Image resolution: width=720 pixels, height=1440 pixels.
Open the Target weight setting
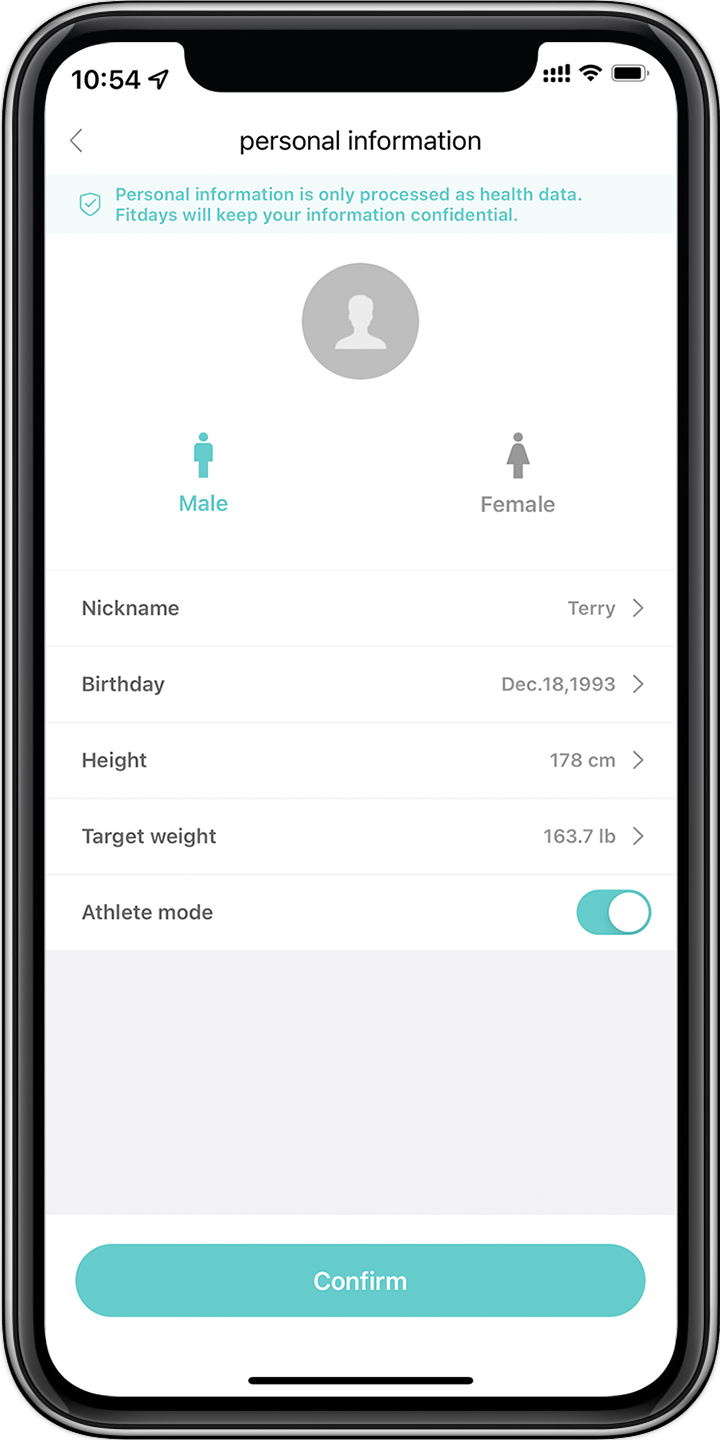(x=360, y=836)
